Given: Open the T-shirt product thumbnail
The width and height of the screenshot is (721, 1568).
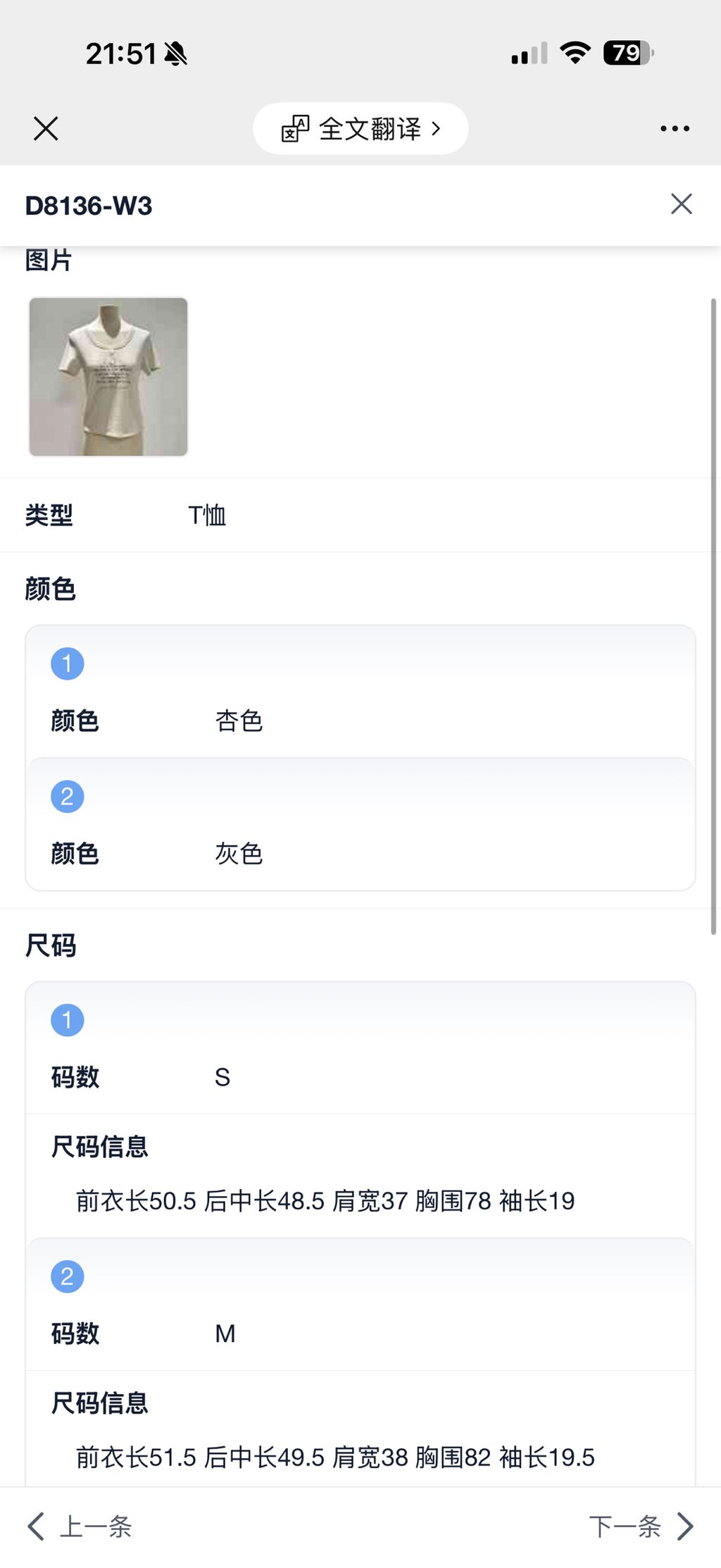Looking at the screenshot, I should (x=108, y=376).
